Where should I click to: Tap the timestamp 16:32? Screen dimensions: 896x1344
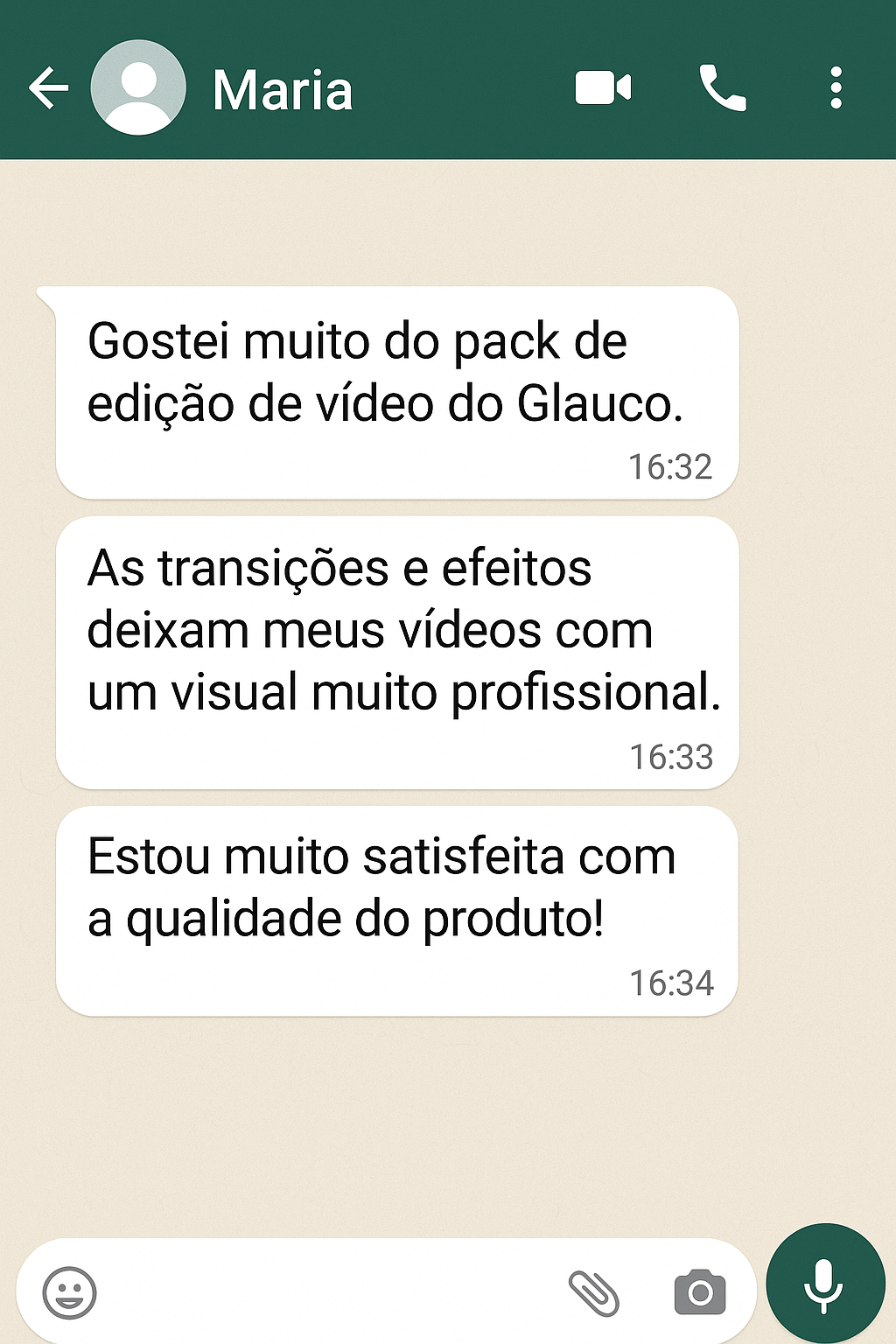(673, 465)
